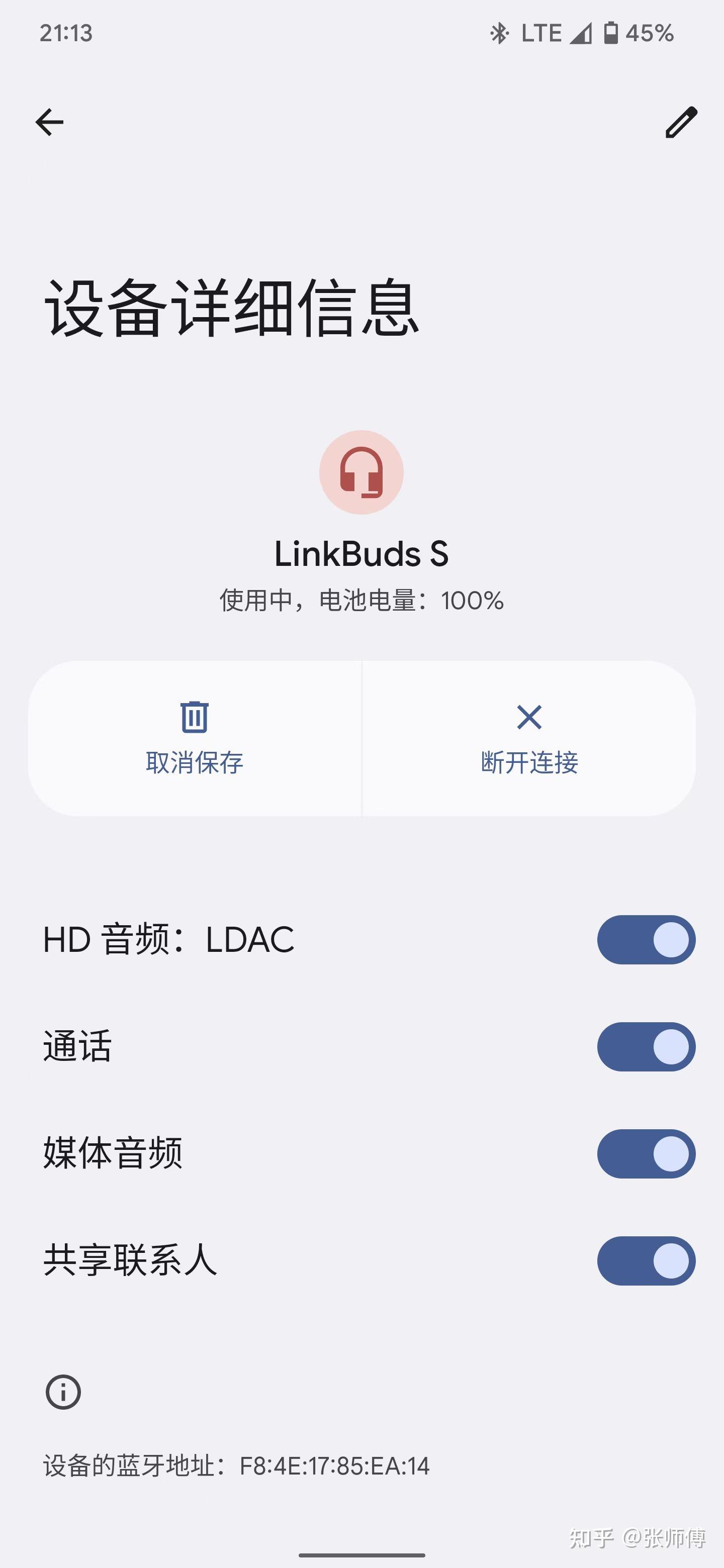
Task: Click the headset icon for LinkBuds S
Action: [361, 473]
